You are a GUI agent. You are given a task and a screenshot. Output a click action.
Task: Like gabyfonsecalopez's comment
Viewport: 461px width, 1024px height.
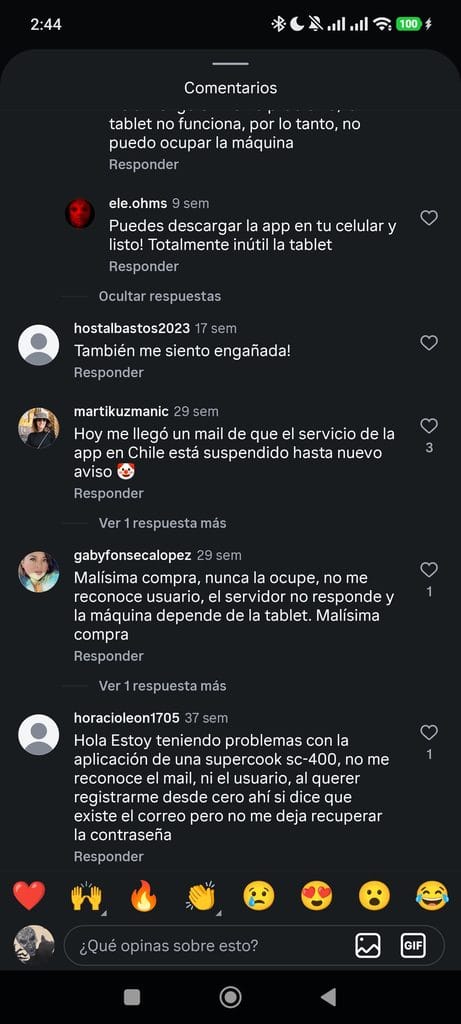pyautogui.click(x=428, y=569)
